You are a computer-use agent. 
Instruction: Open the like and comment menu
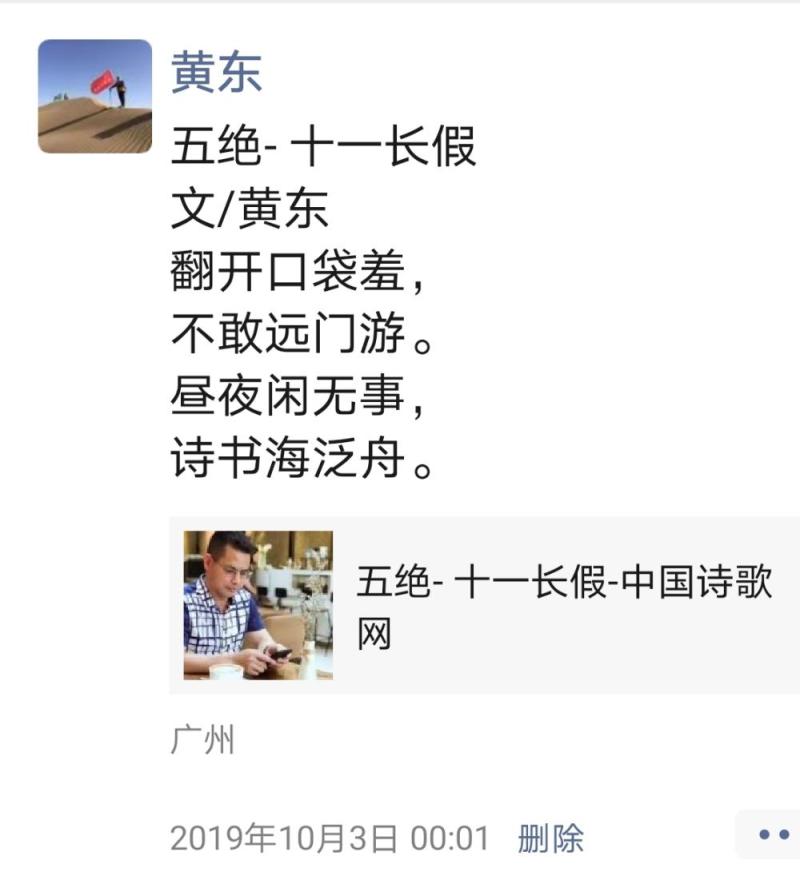pyautogui.click(x=772, y=835)
